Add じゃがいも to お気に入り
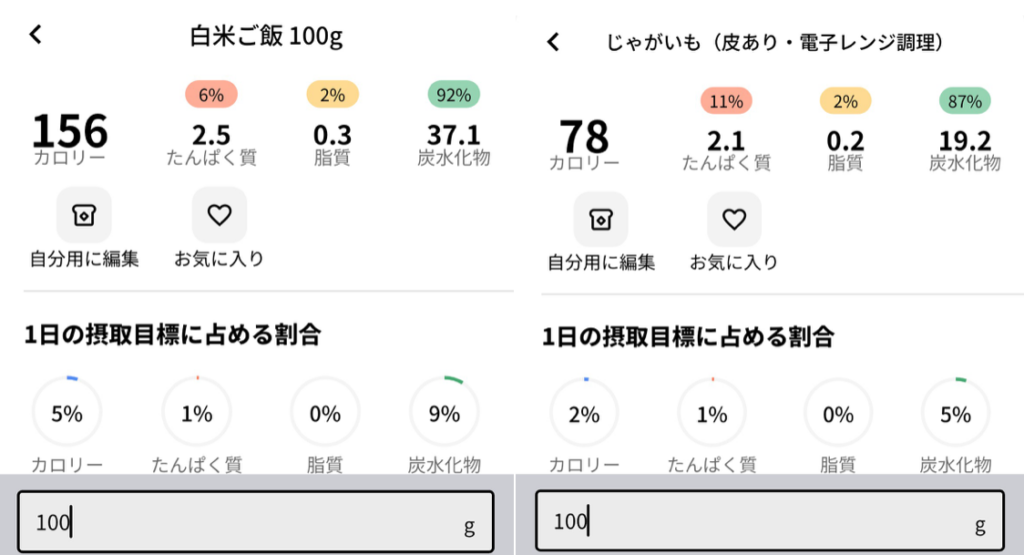This screenshot has height=555, width=1024. 734,219
